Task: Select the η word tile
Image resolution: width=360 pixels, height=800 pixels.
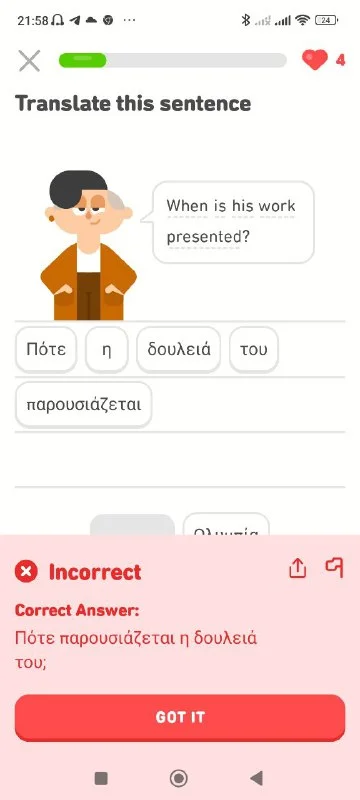Action: [x=107, y=350]
